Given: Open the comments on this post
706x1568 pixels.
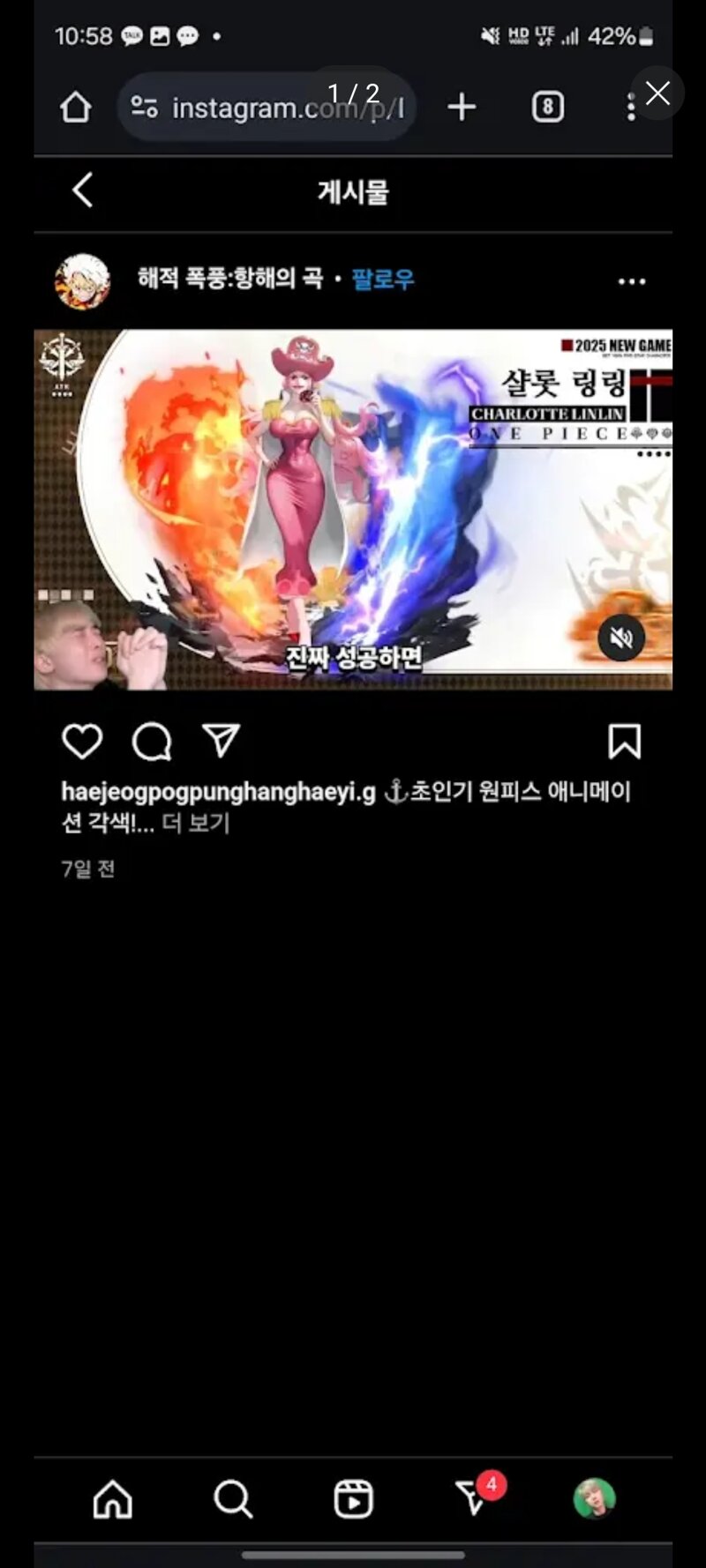Looking at the screenshot, I should [x=152, y=741].
